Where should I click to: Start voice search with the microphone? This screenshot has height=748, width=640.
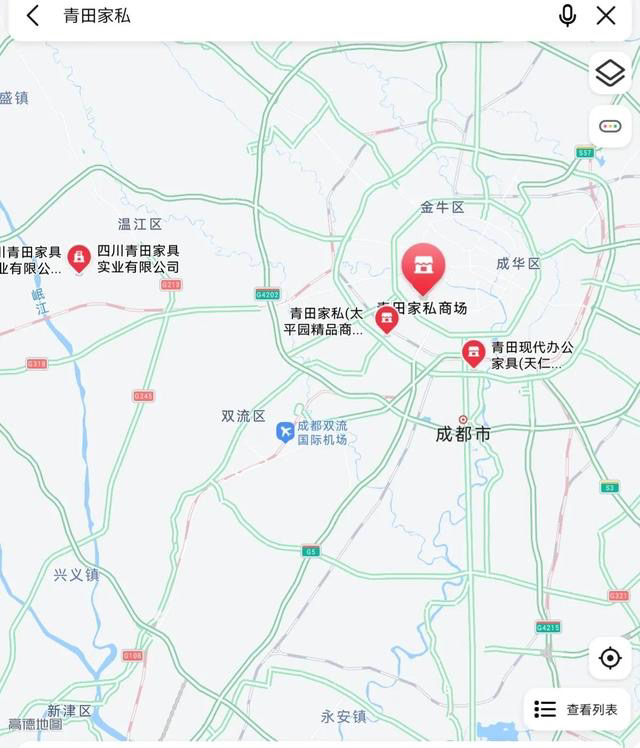pyautogui.click(x=567, y=16)
